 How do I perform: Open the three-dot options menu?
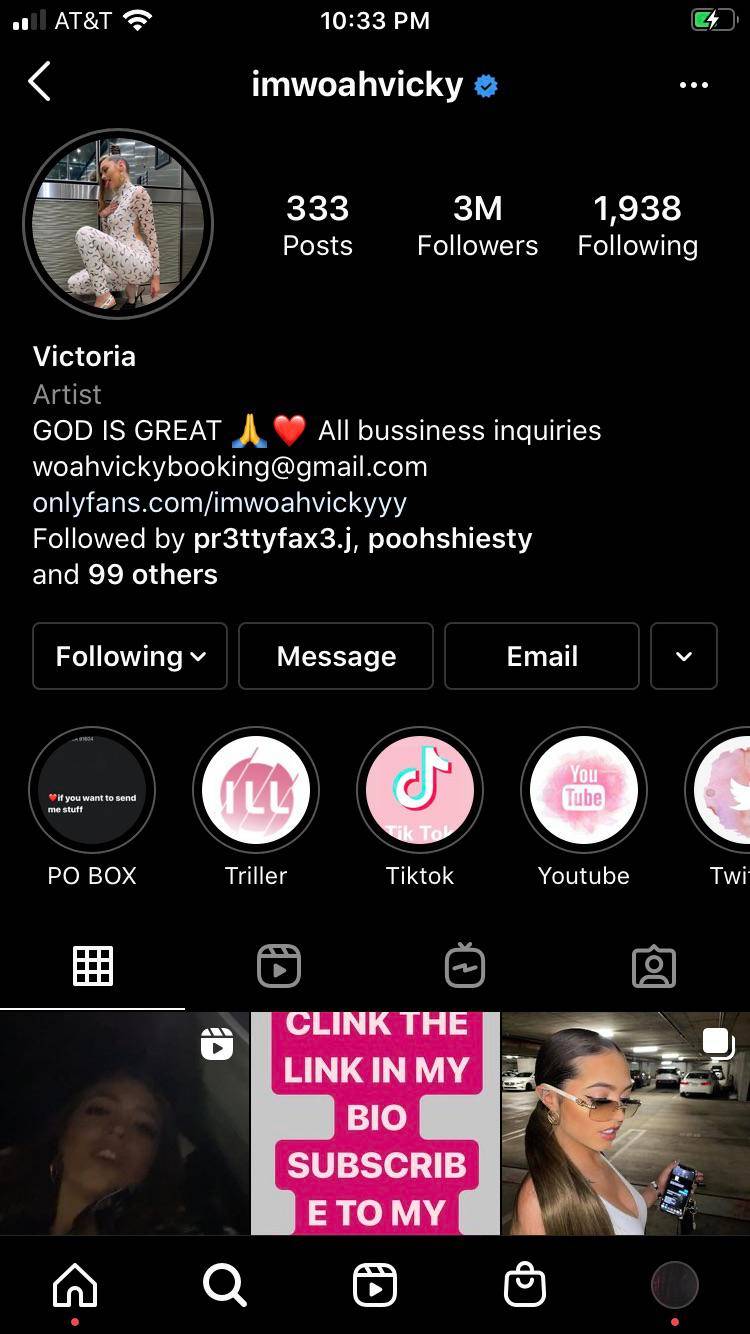tap(693, 85)
